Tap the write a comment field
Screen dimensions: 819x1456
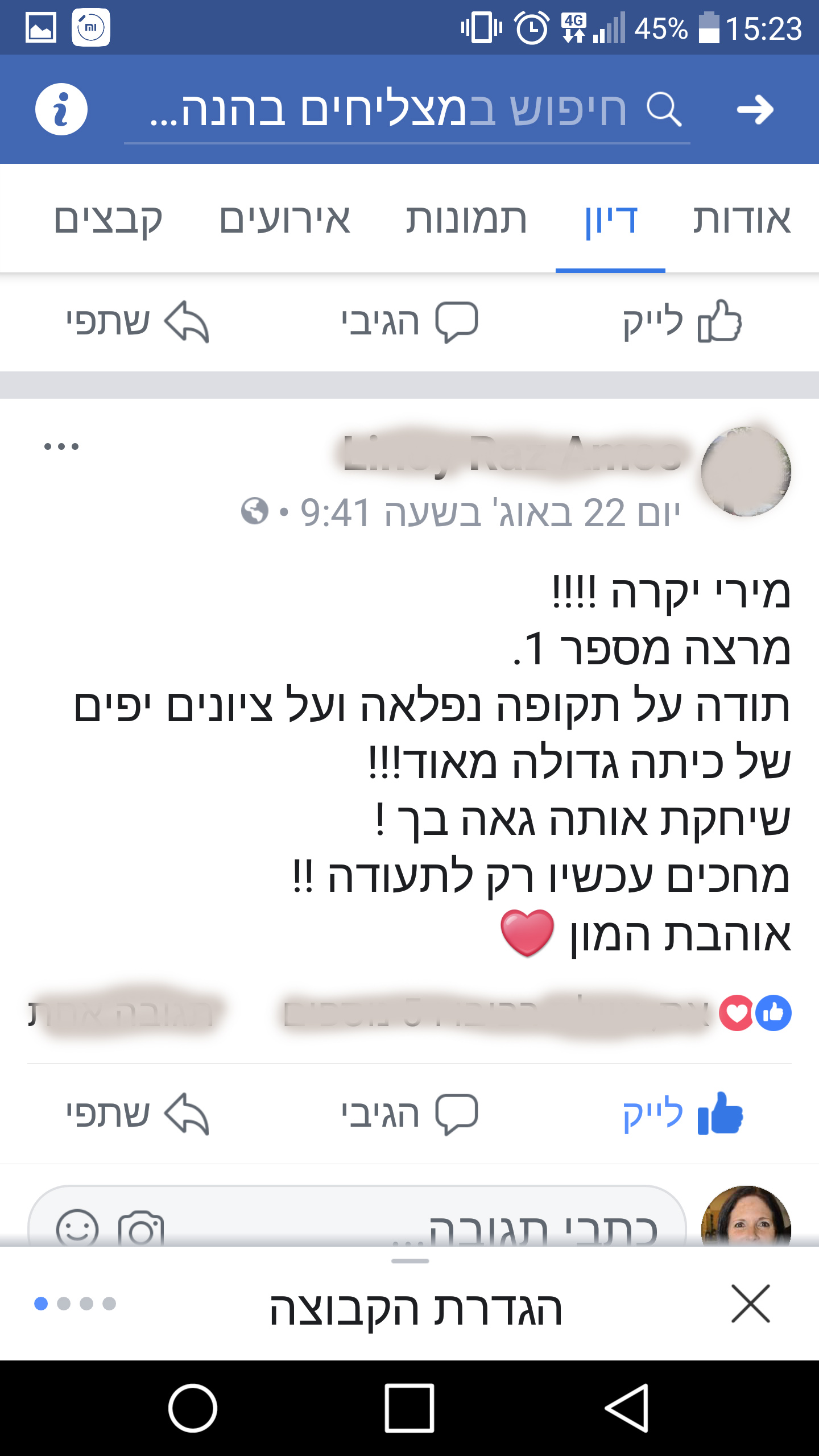pyautogui.click(x=357, y=1217)
